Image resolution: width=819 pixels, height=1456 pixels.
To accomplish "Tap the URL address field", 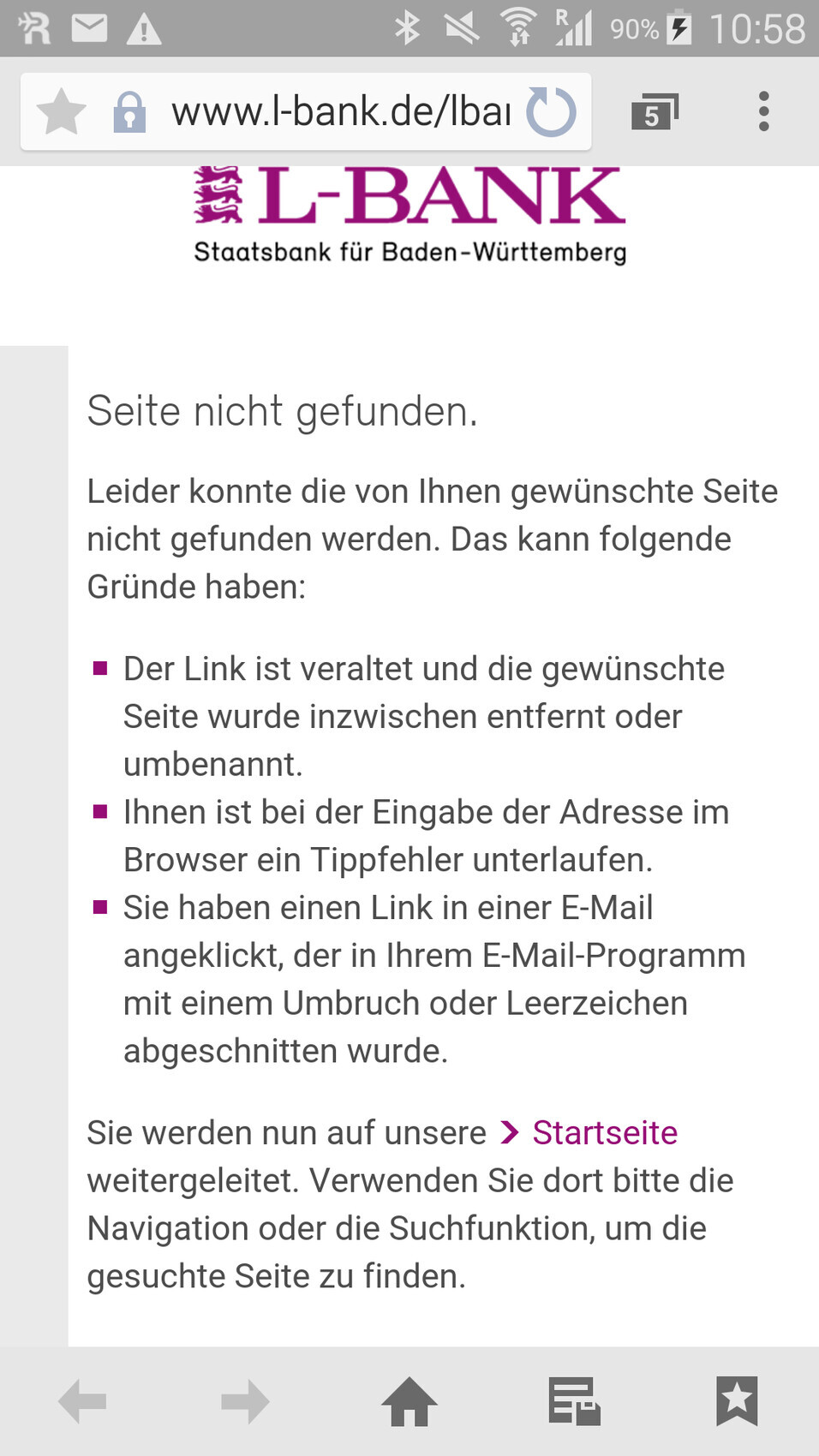I will point(340,112).
